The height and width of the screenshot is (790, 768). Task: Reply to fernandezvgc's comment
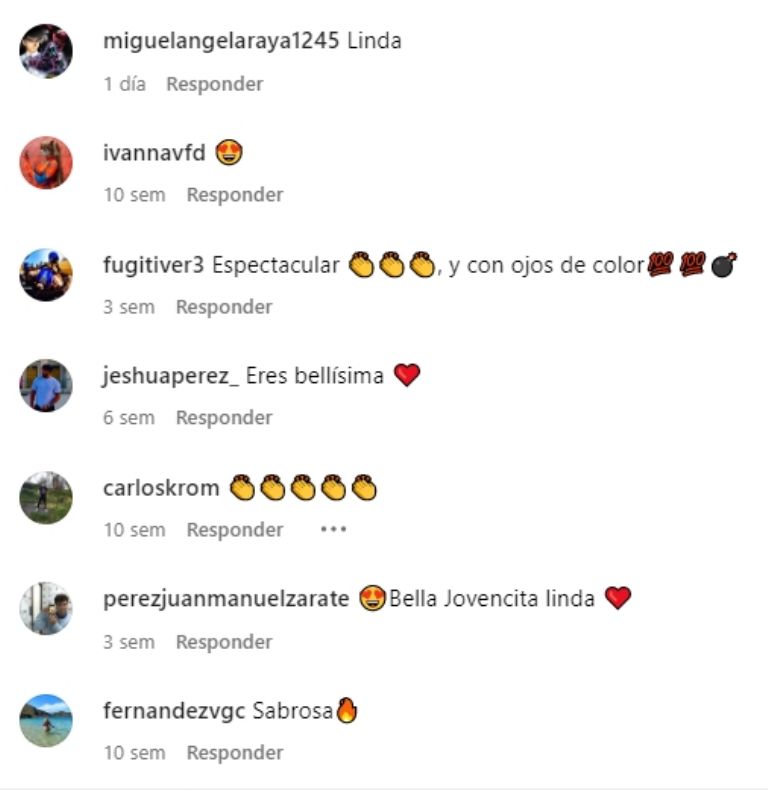[x=234, y=753]
